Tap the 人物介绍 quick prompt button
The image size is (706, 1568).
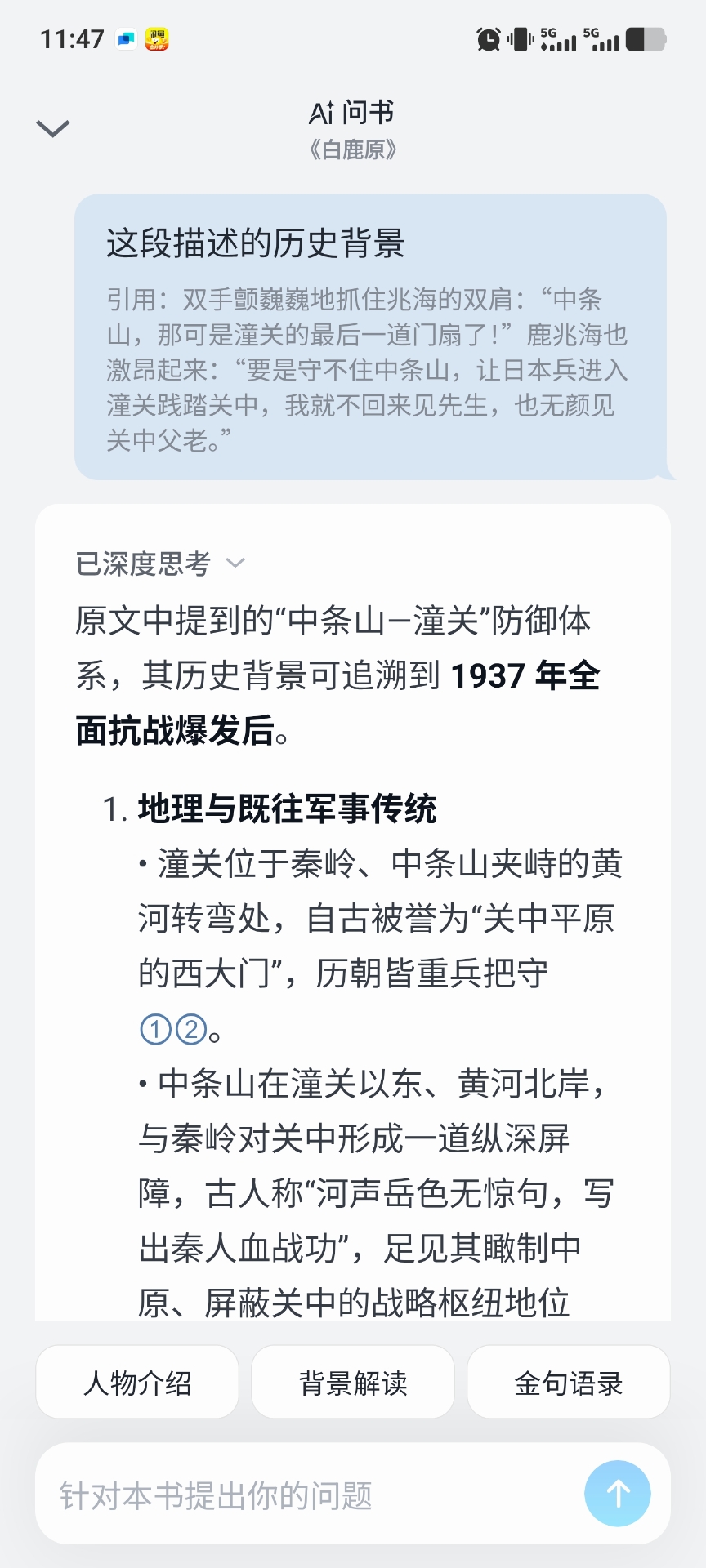point(137,1381)
